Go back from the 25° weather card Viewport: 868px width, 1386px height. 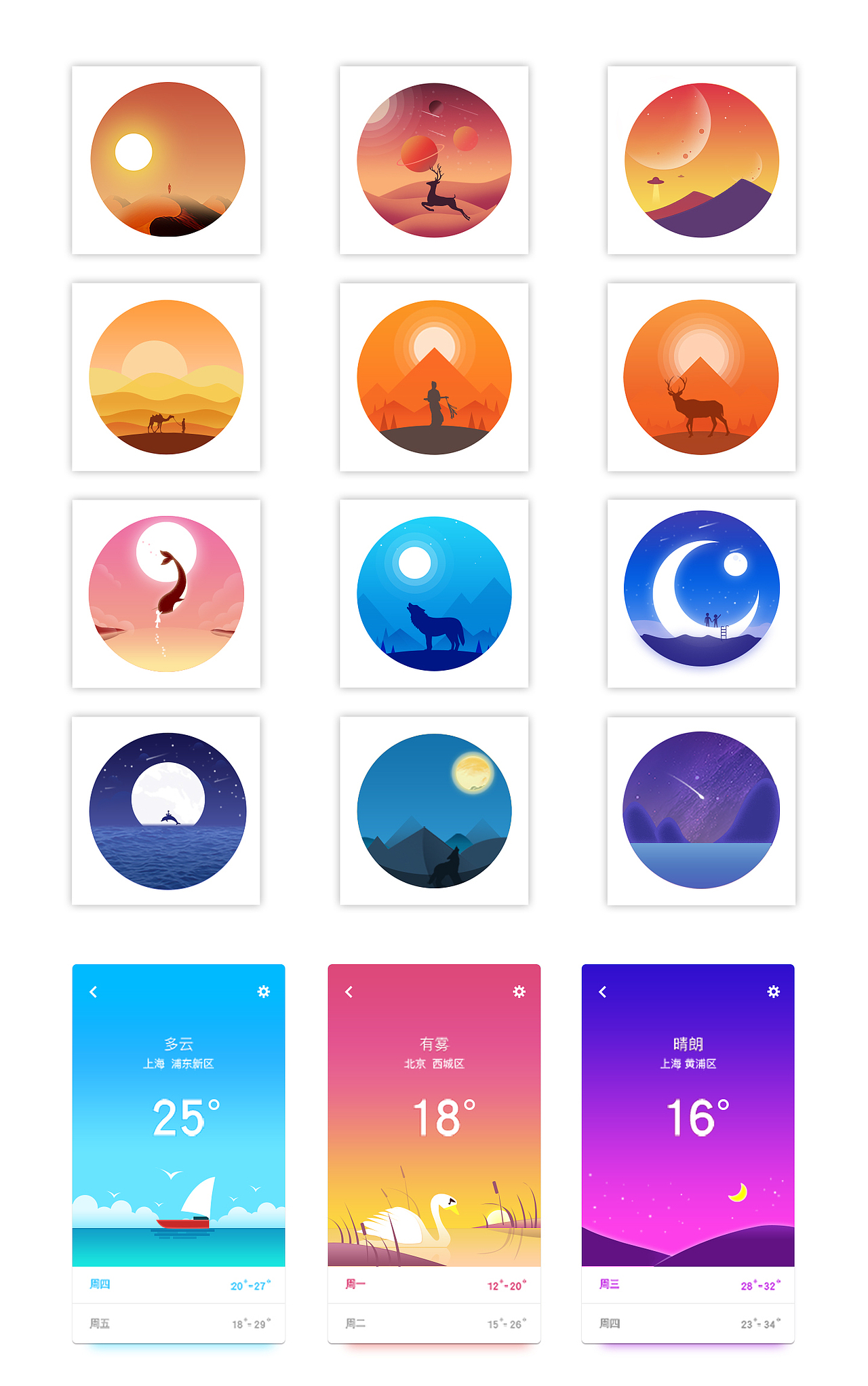tap(93, 991)
